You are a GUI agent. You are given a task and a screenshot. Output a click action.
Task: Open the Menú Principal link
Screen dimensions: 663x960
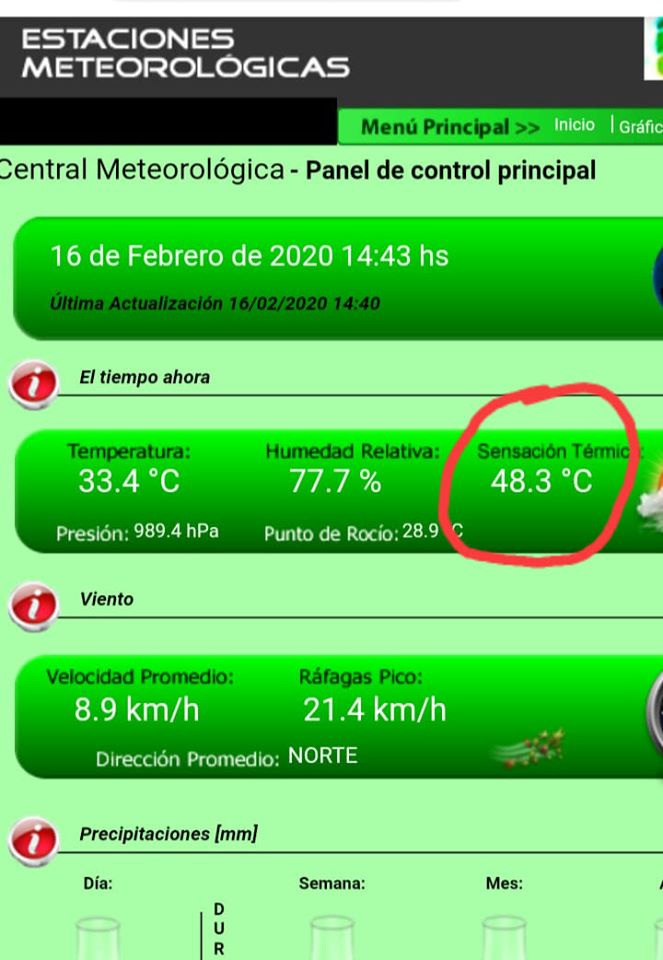click(449, 127)
